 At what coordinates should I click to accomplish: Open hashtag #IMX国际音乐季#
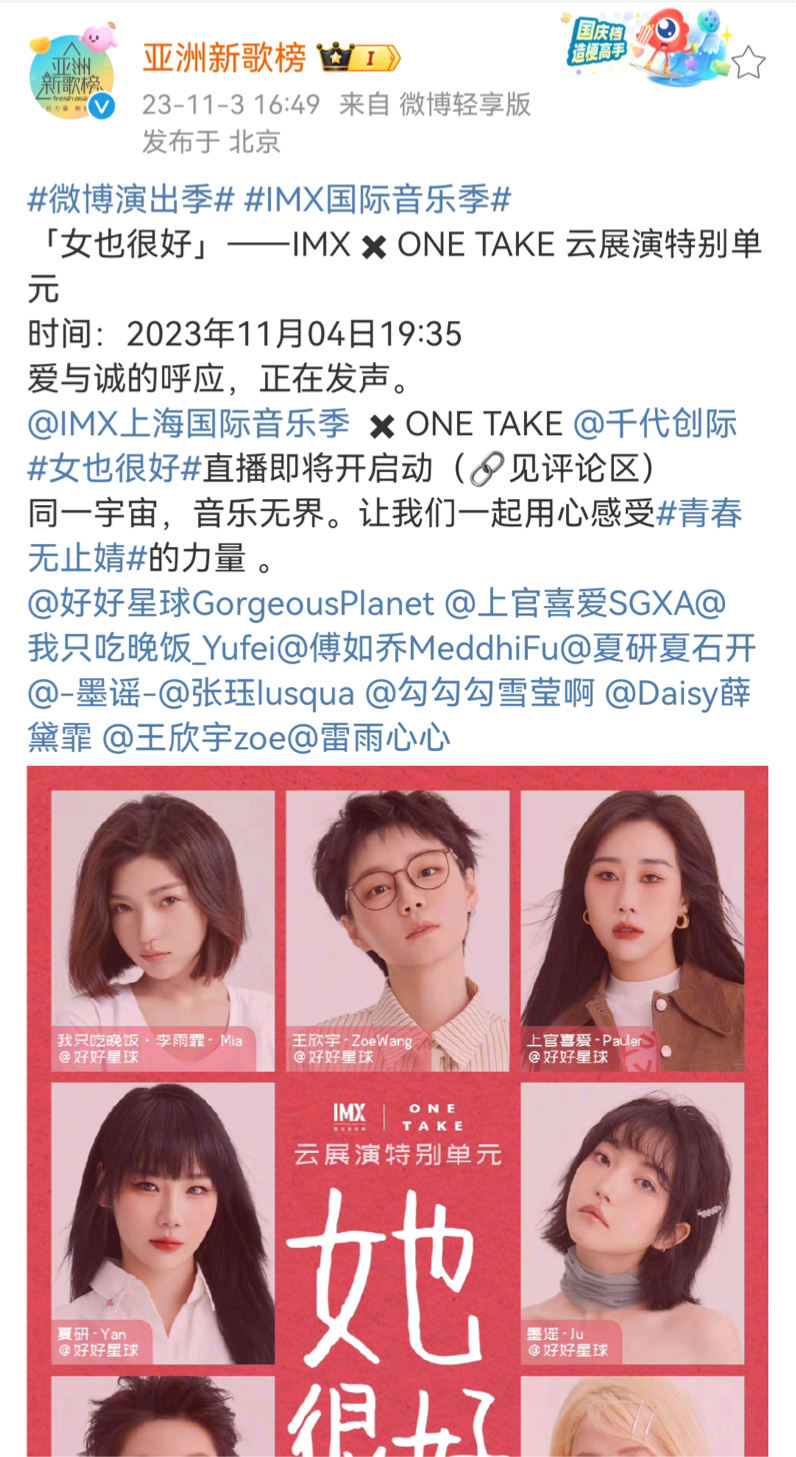pos(377,199)
